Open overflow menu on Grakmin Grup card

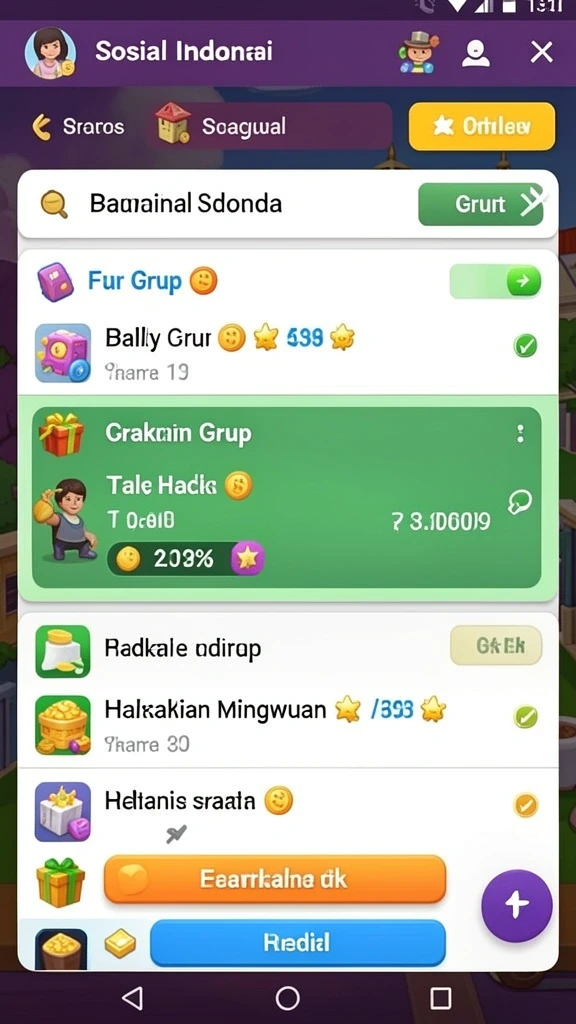click(x=520, y=434)
